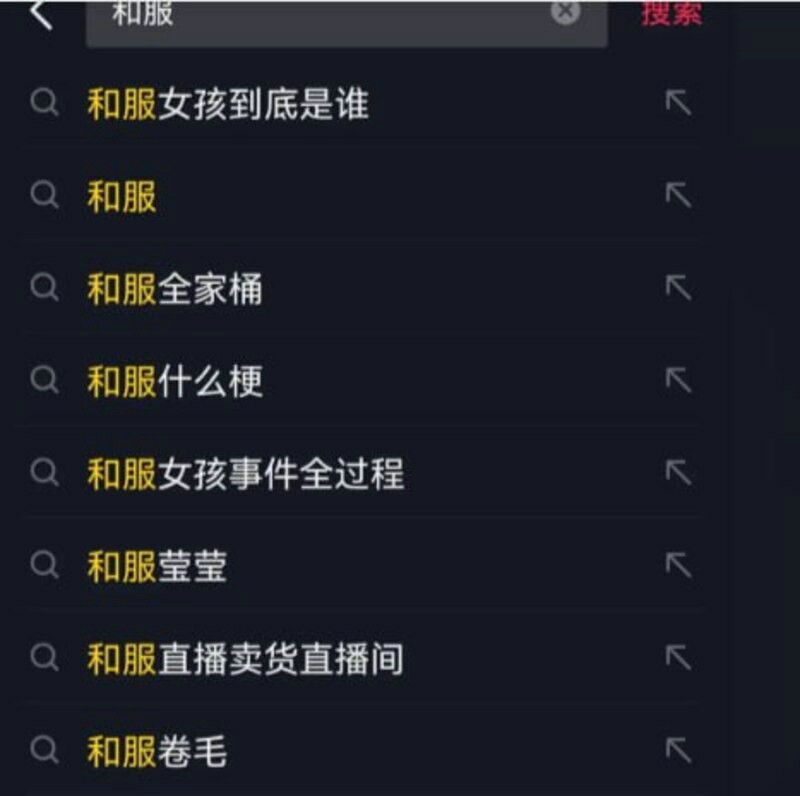The height and width of the screenshot is (796, 800).
Task: Tap the 和服卷毛 suggestion
Action: 157,751
